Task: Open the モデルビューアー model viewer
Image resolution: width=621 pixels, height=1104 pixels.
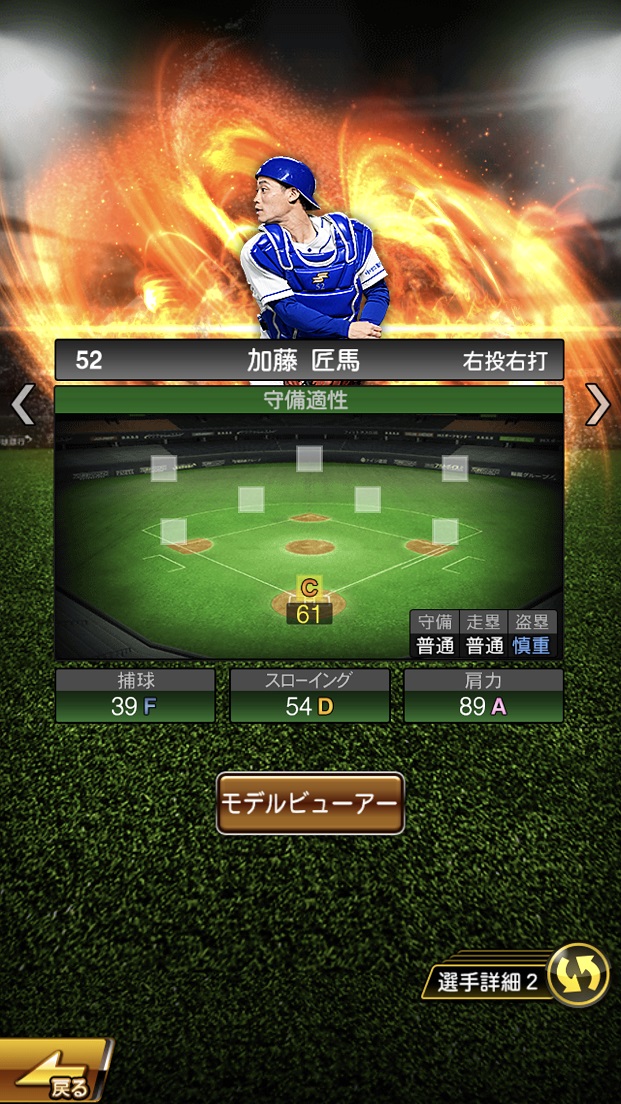Action: point(310,803)
